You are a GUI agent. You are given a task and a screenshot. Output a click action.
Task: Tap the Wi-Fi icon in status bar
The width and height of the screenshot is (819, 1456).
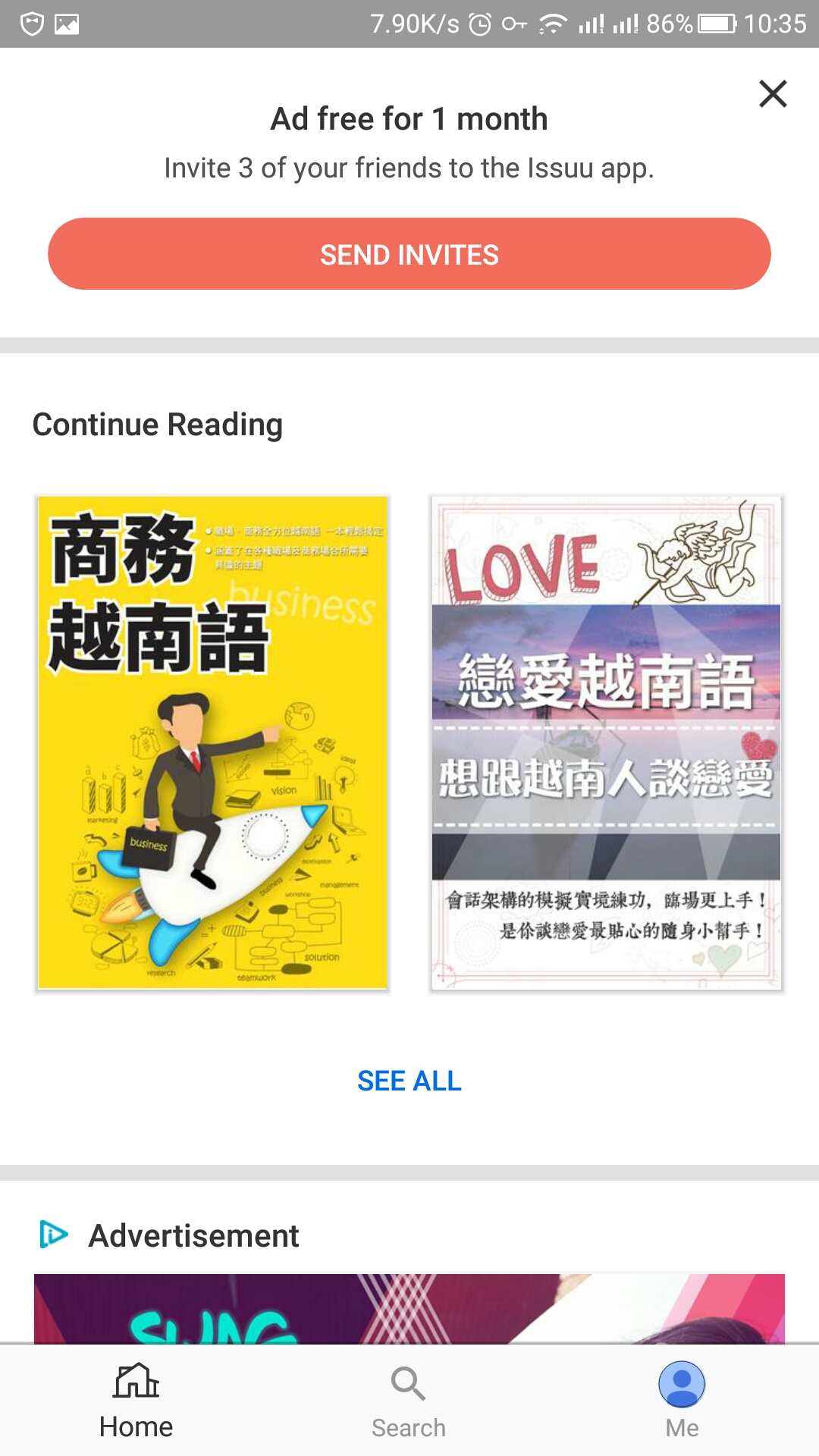552,23
